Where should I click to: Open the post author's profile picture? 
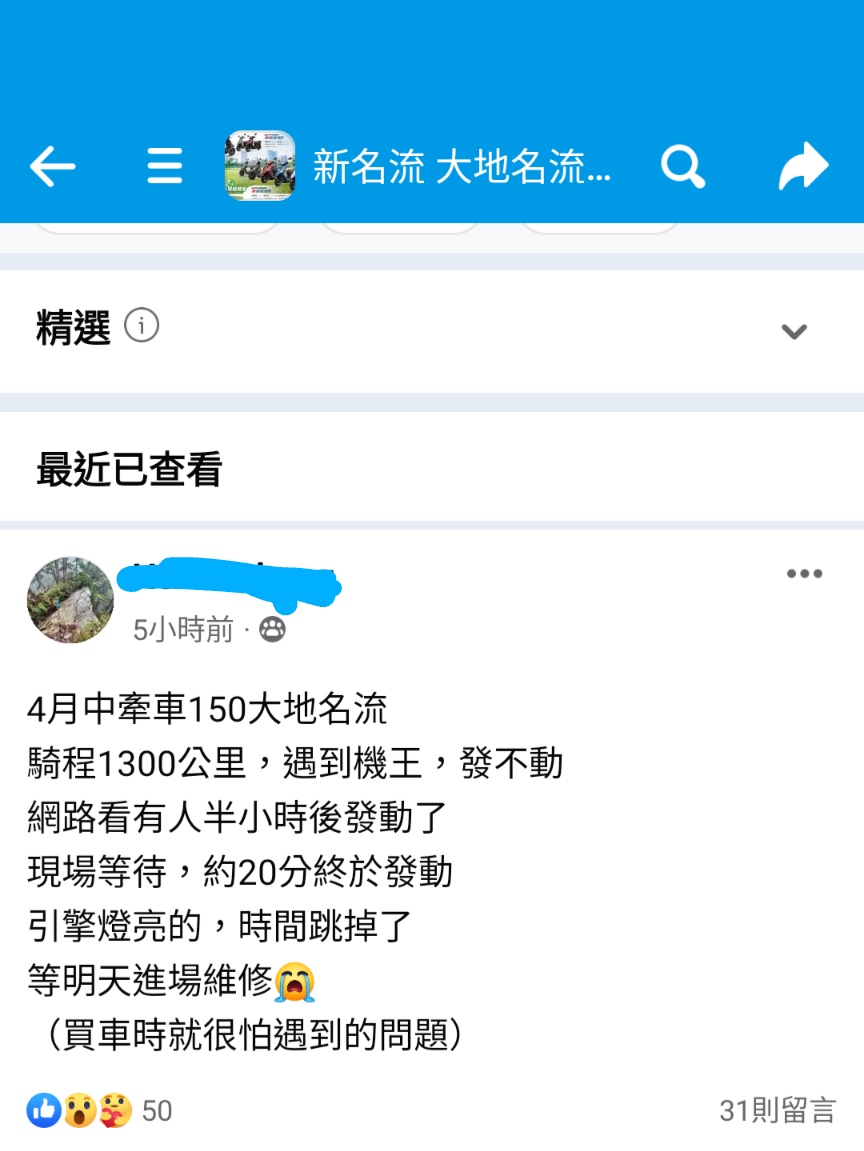(x=70, y=600)
